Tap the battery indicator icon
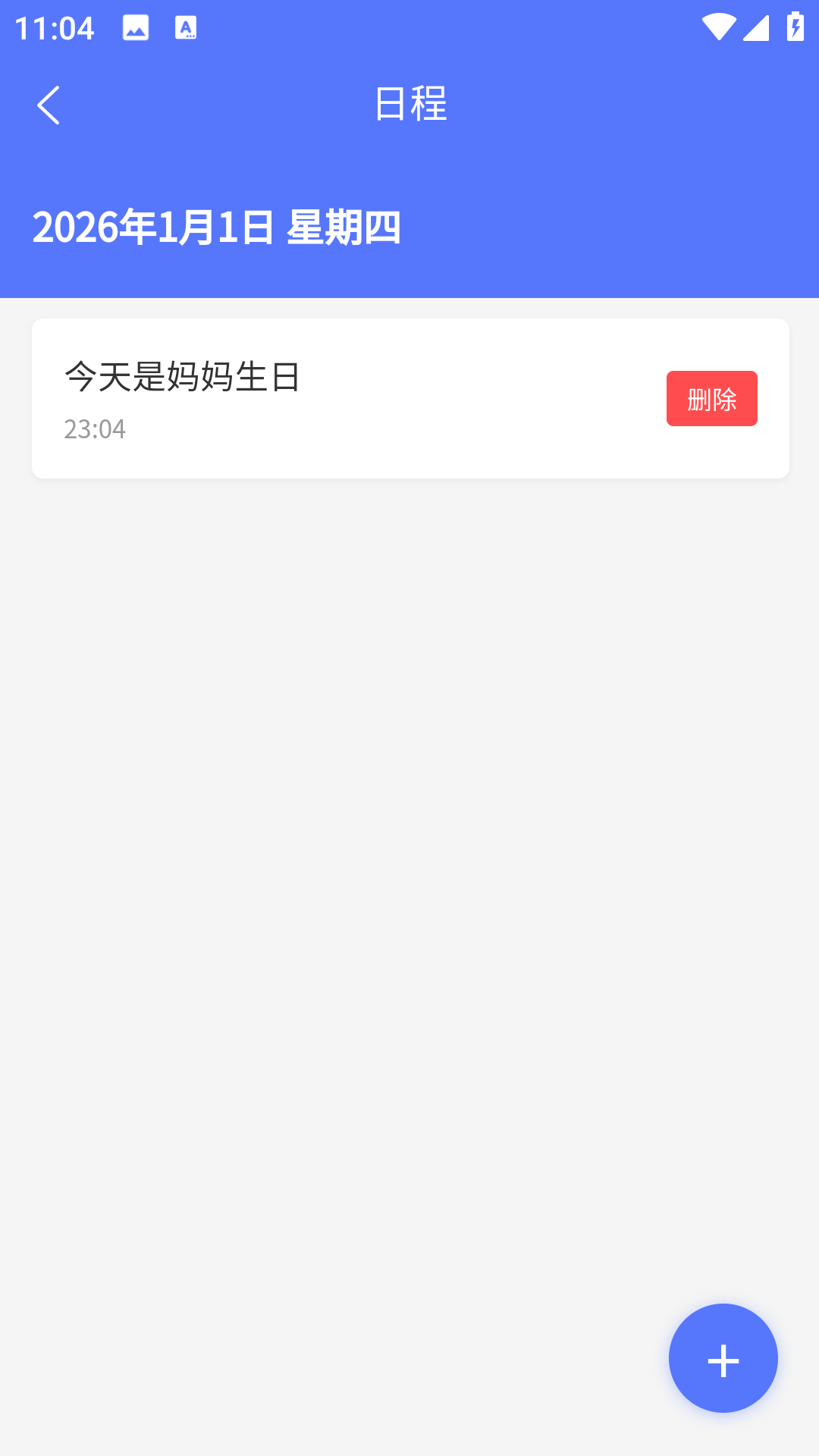The height and width of the screenshot is (1456, 819). 795,25
